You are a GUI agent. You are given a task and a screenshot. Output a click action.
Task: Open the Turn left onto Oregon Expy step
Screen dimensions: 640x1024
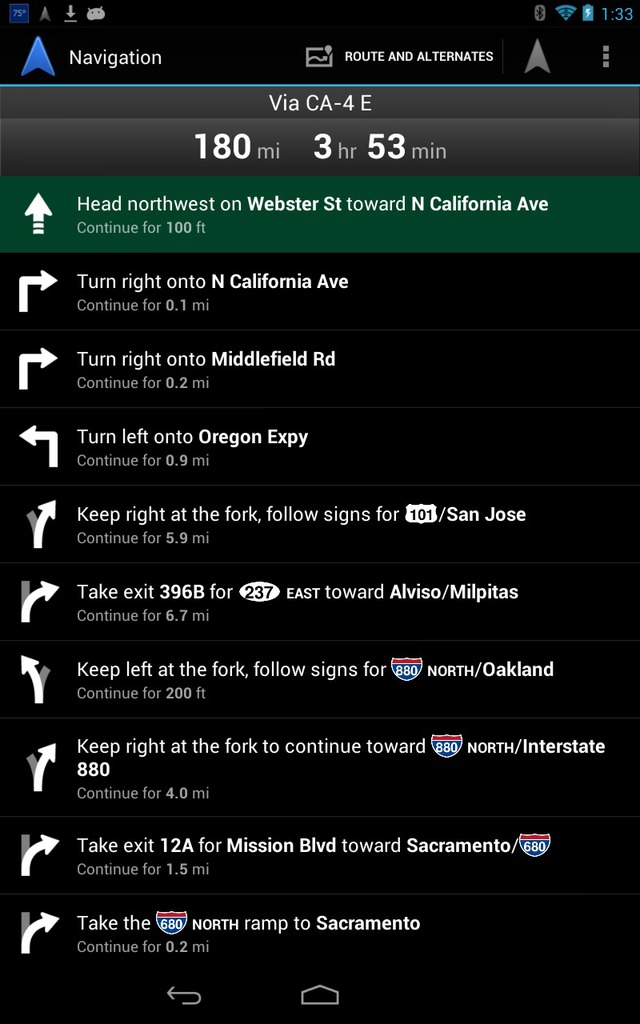[320, 447]
